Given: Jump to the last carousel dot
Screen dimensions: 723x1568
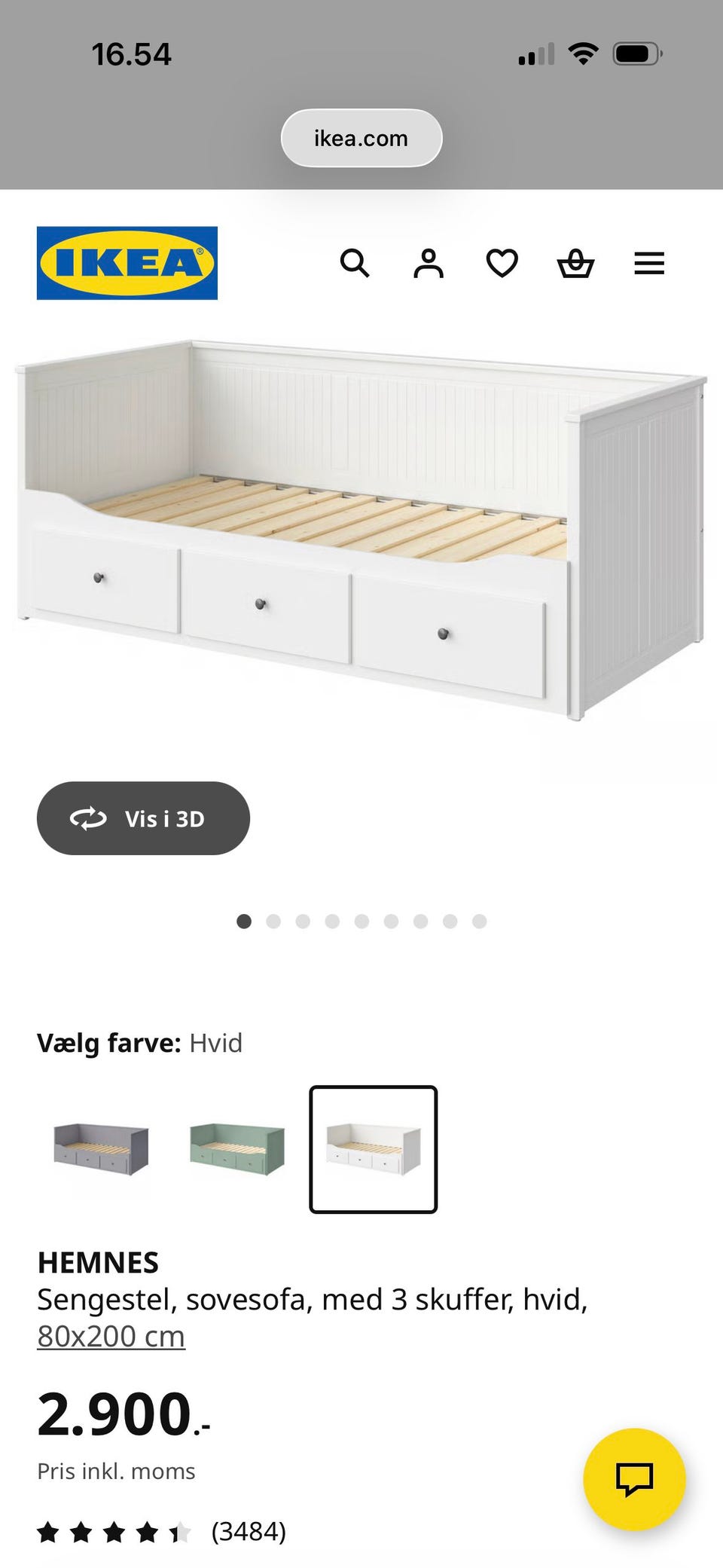Looking at the screenshot, I should (x=479, y=921).
